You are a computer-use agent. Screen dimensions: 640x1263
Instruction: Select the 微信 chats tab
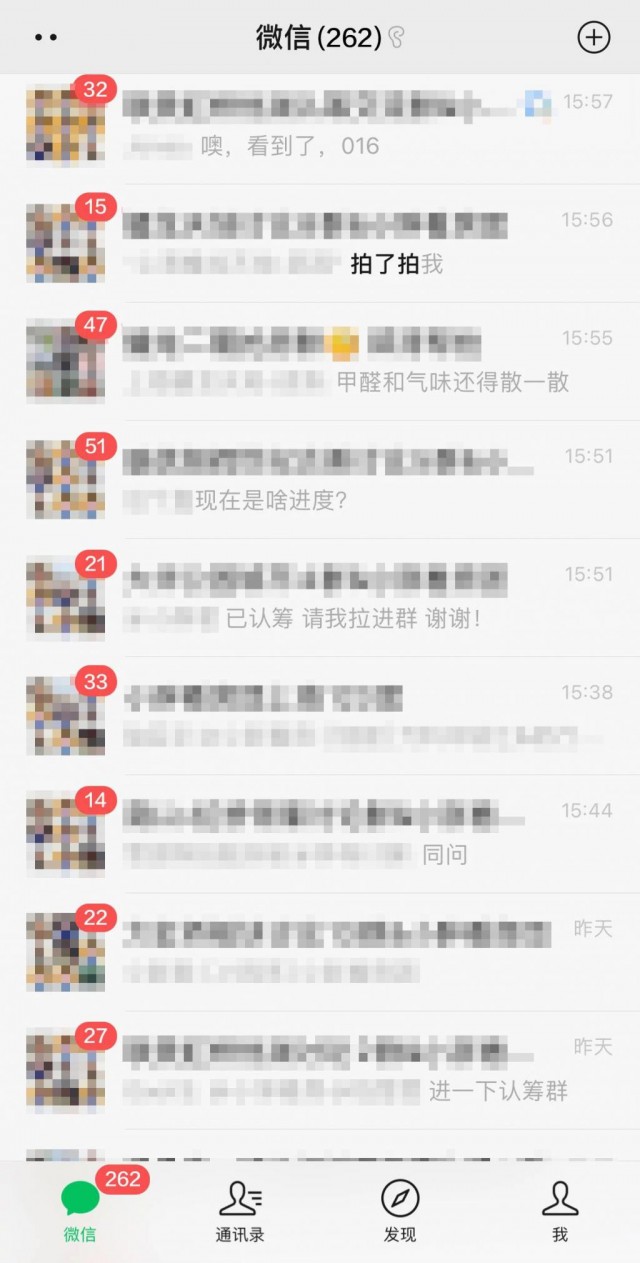pyautogui.click(x=80, y=1211)
